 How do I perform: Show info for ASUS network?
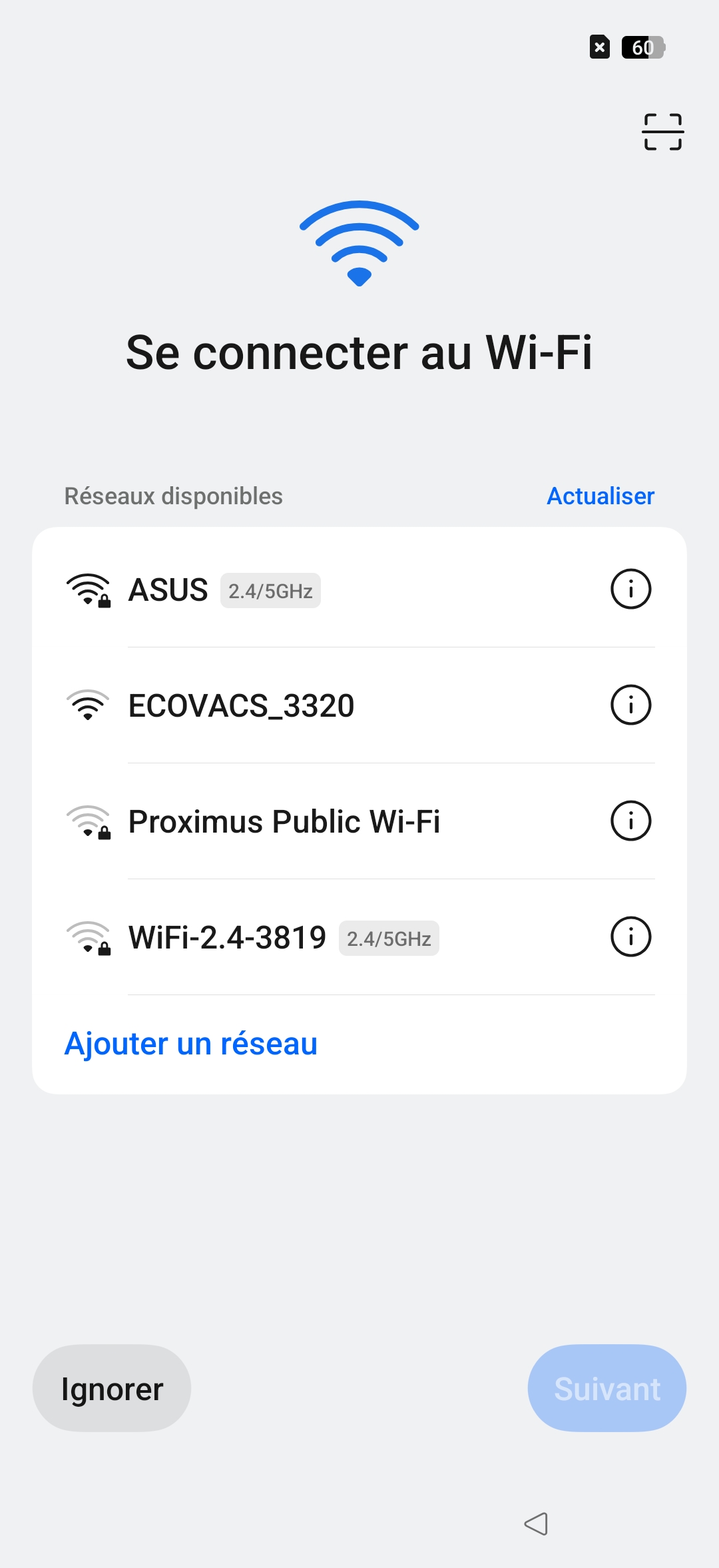point(630,589)
